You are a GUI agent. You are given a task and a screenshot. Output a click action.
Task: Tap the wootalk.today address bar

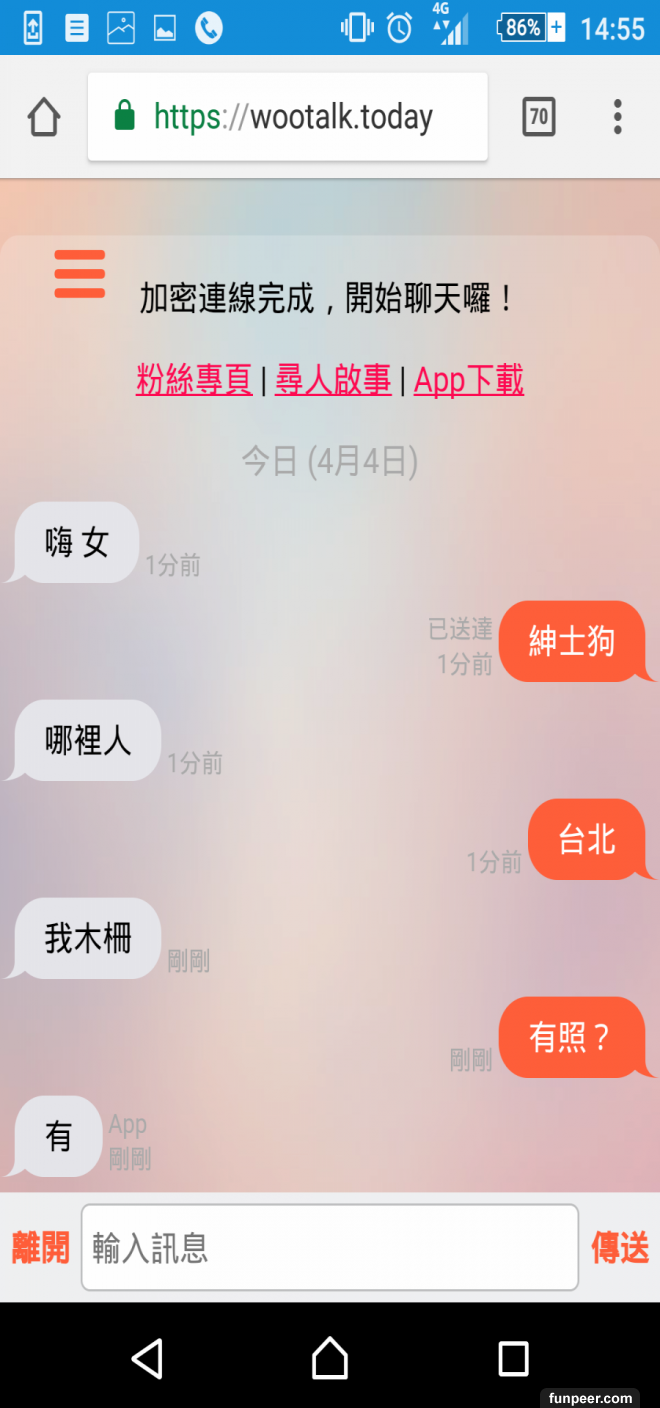288,117
